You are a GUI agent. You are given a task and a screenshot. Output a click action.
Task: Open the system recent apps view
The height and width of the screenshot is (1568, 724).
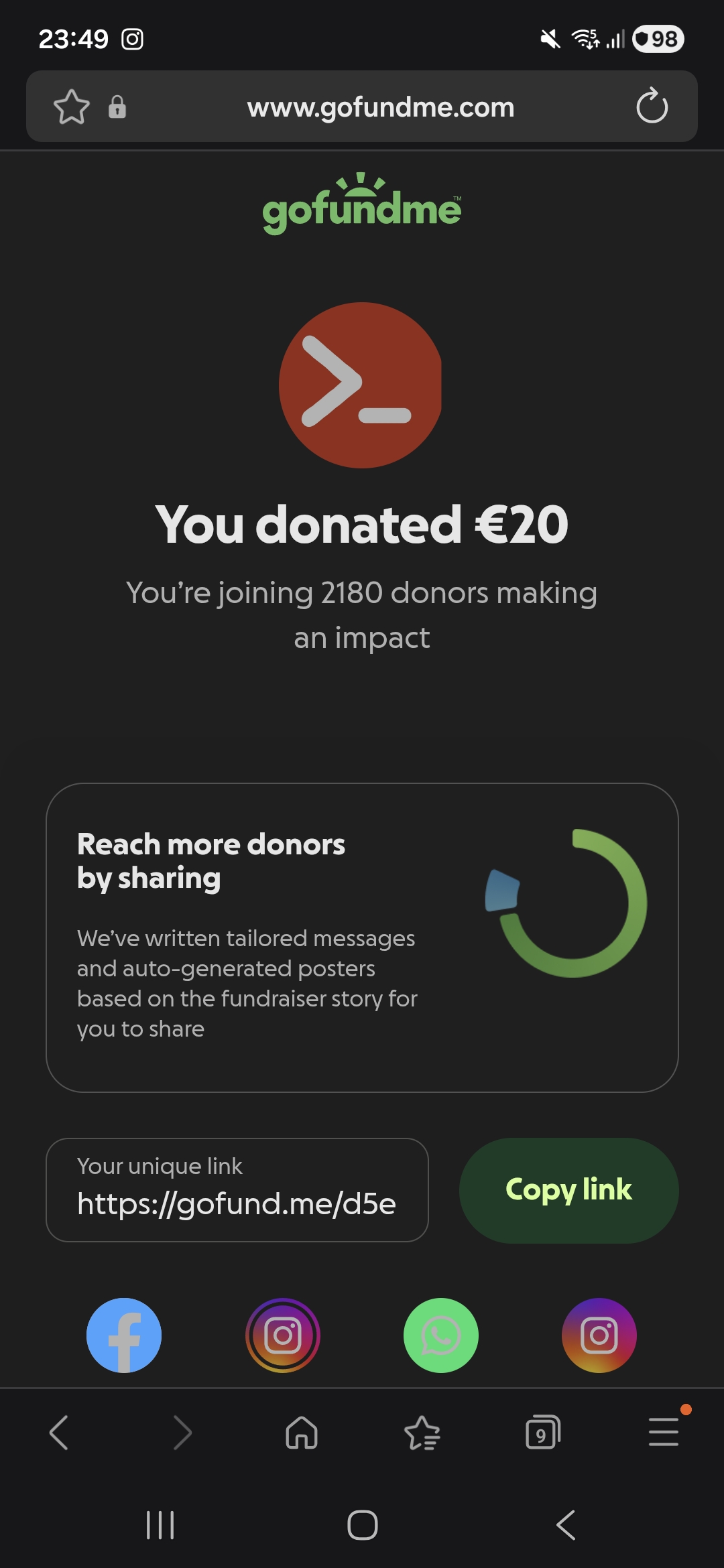point(160,1525)
